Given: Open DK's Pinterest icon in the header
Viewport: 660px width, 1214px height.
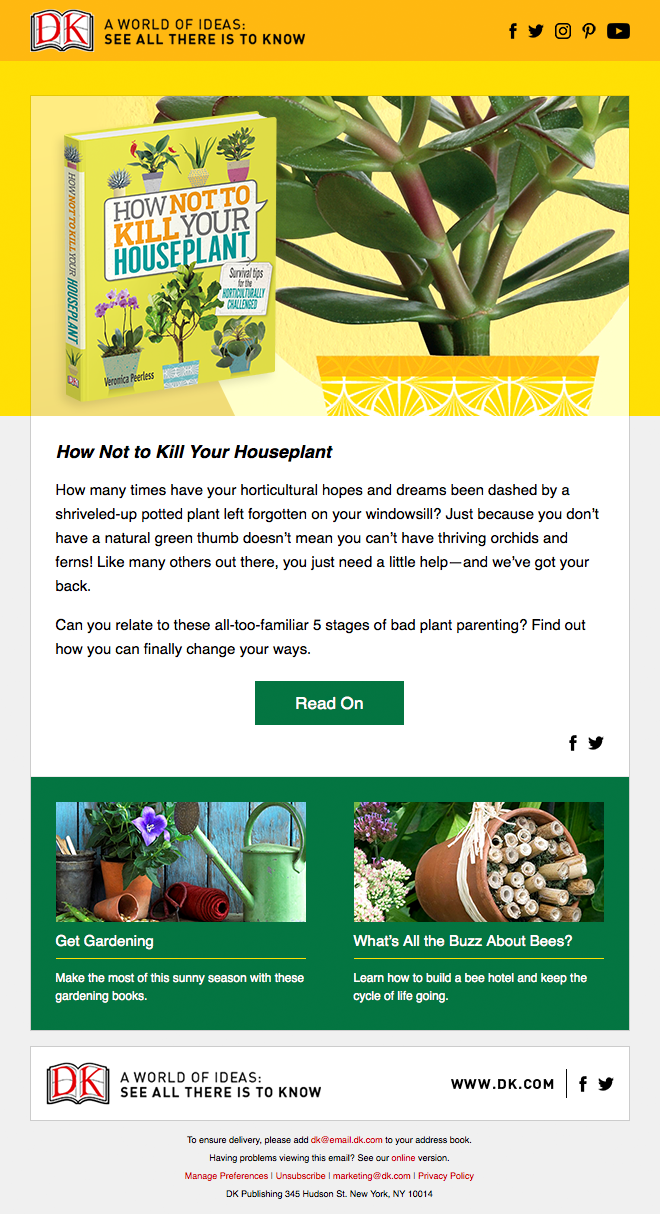Looking at the screenshot, I should (589, 31).
